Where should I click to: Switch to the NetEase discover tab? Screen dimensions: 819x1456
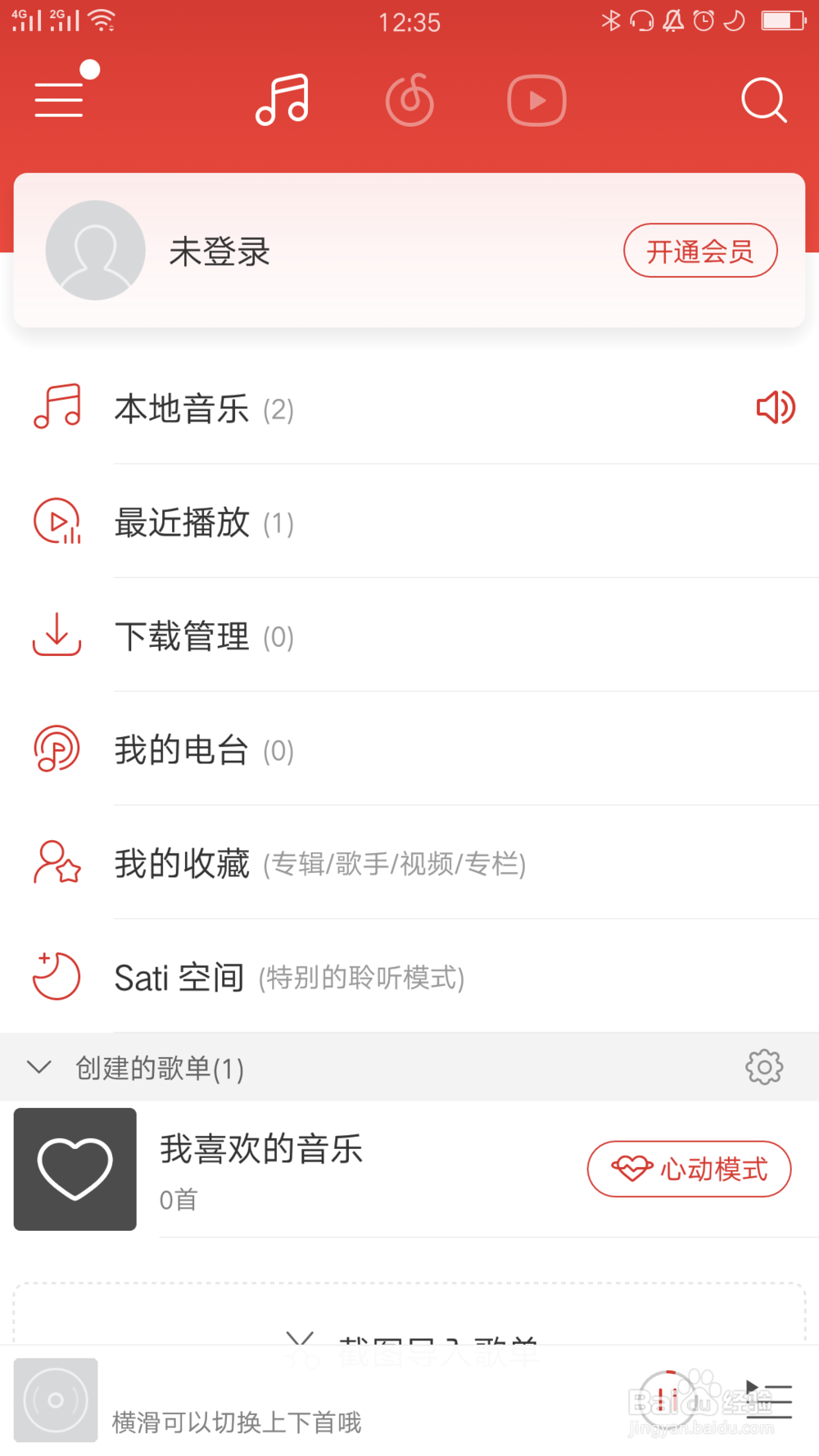pos(409,100)
